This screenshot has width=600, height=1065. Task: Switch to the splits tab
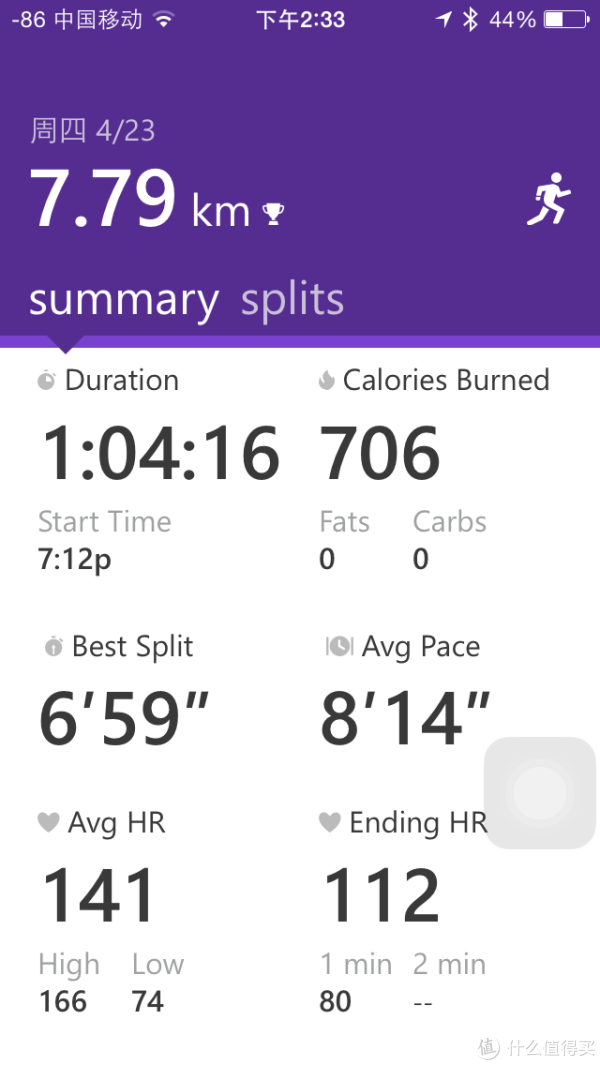(292, 301)
